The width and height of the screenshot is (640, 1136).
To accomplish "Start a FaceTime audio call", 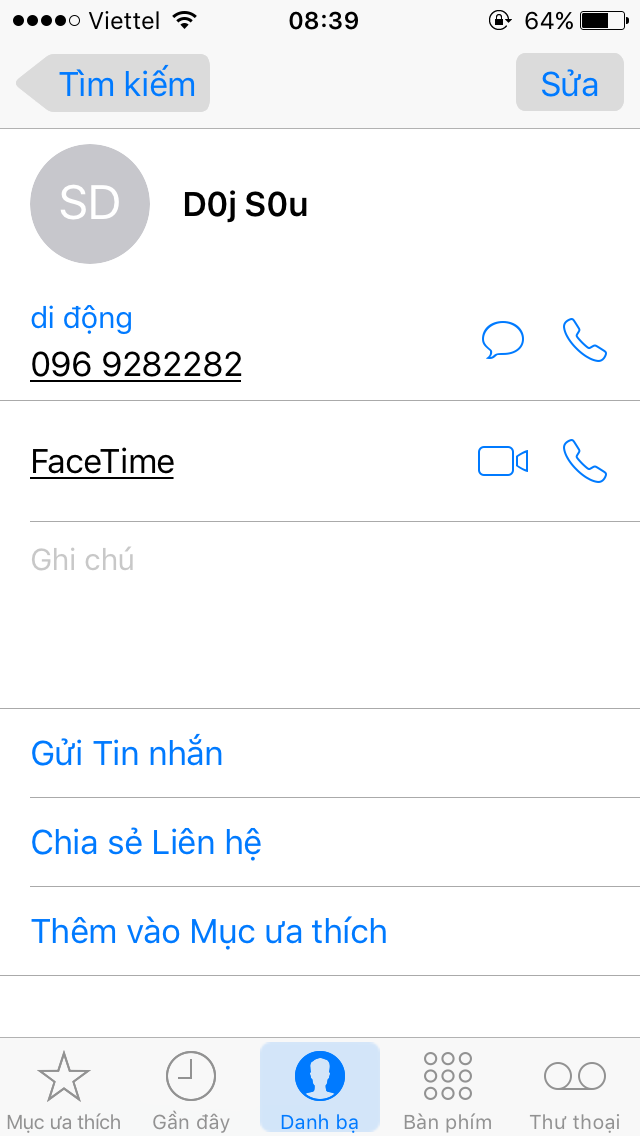I will (585, 462).
